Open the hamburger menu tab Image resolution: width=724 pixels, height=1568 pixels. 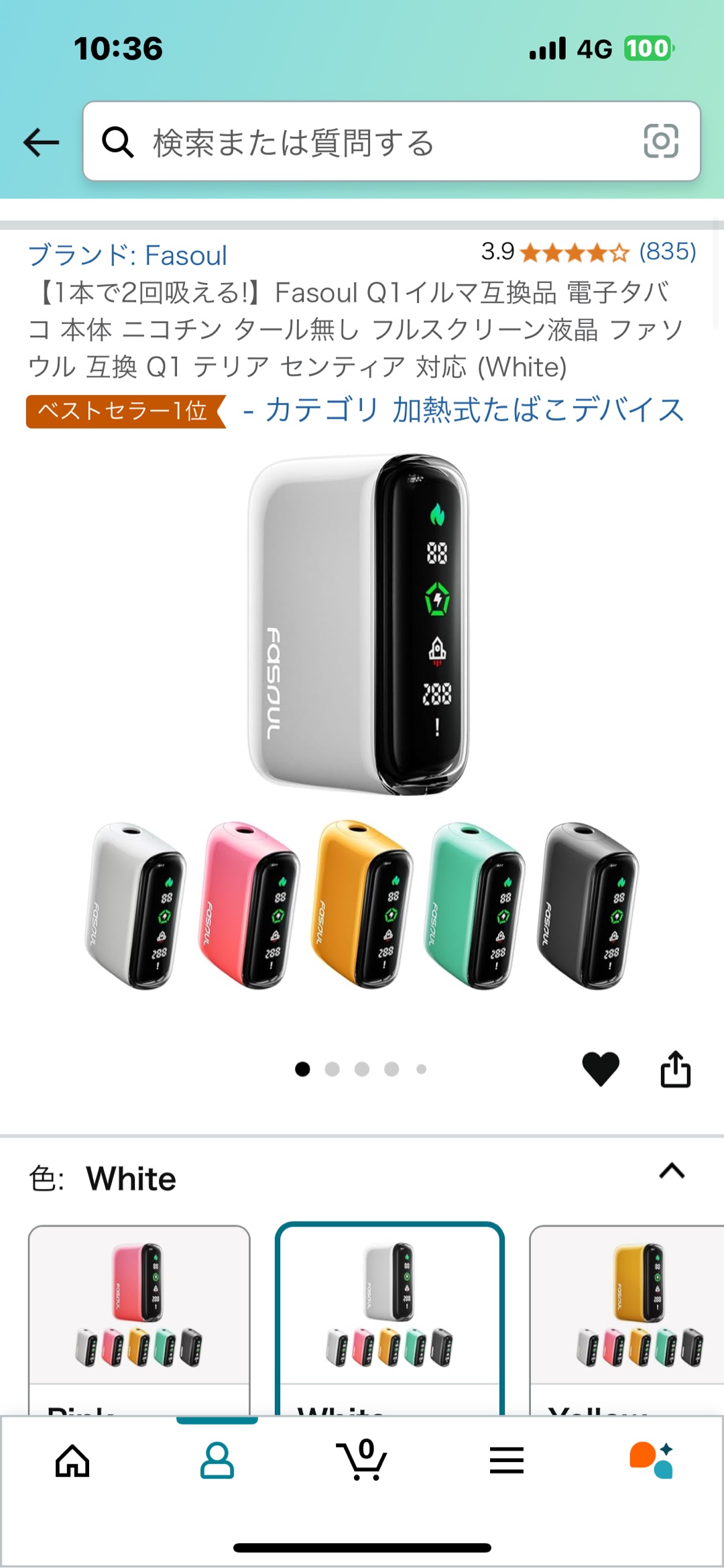[507, 1461]
